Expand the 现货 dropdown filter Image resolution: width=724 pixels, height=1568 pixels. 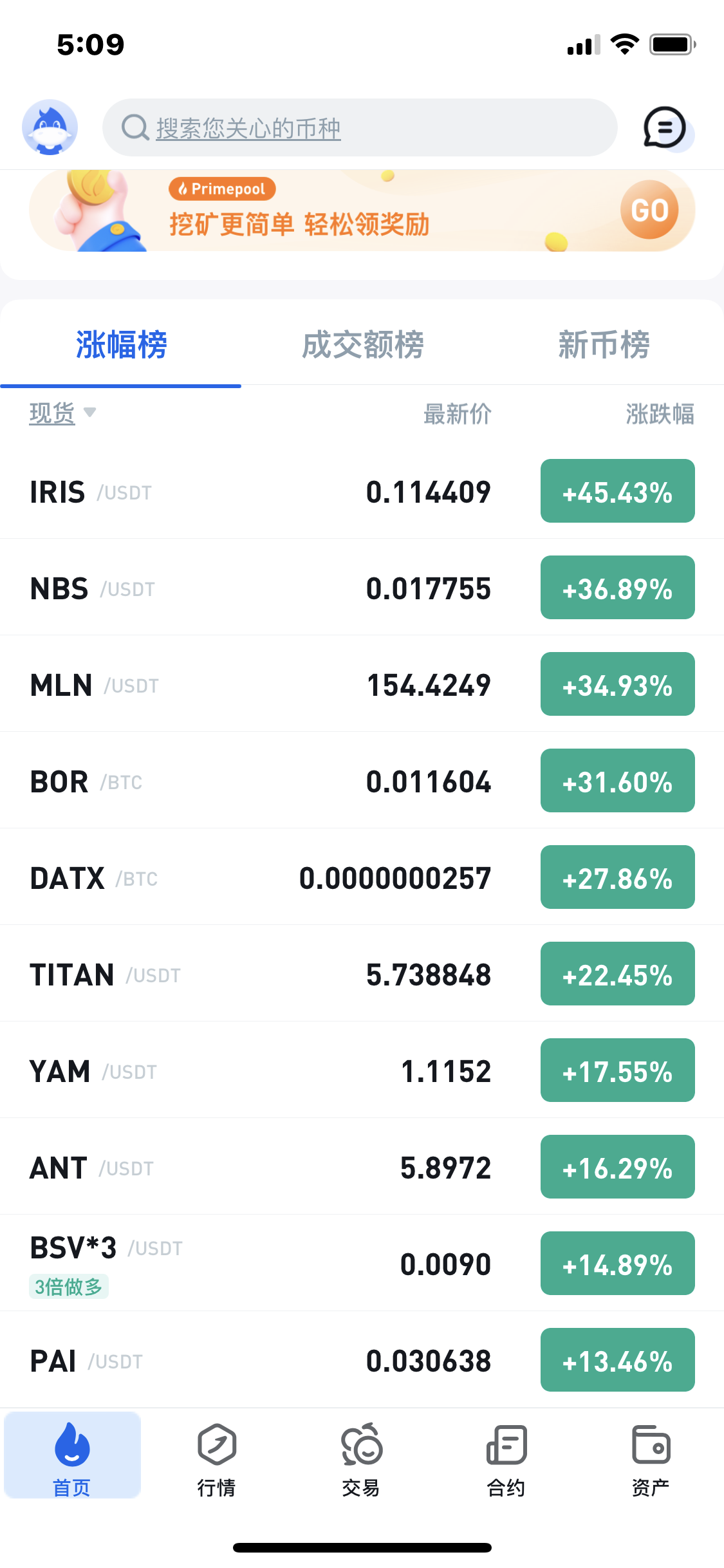(62, 413)
